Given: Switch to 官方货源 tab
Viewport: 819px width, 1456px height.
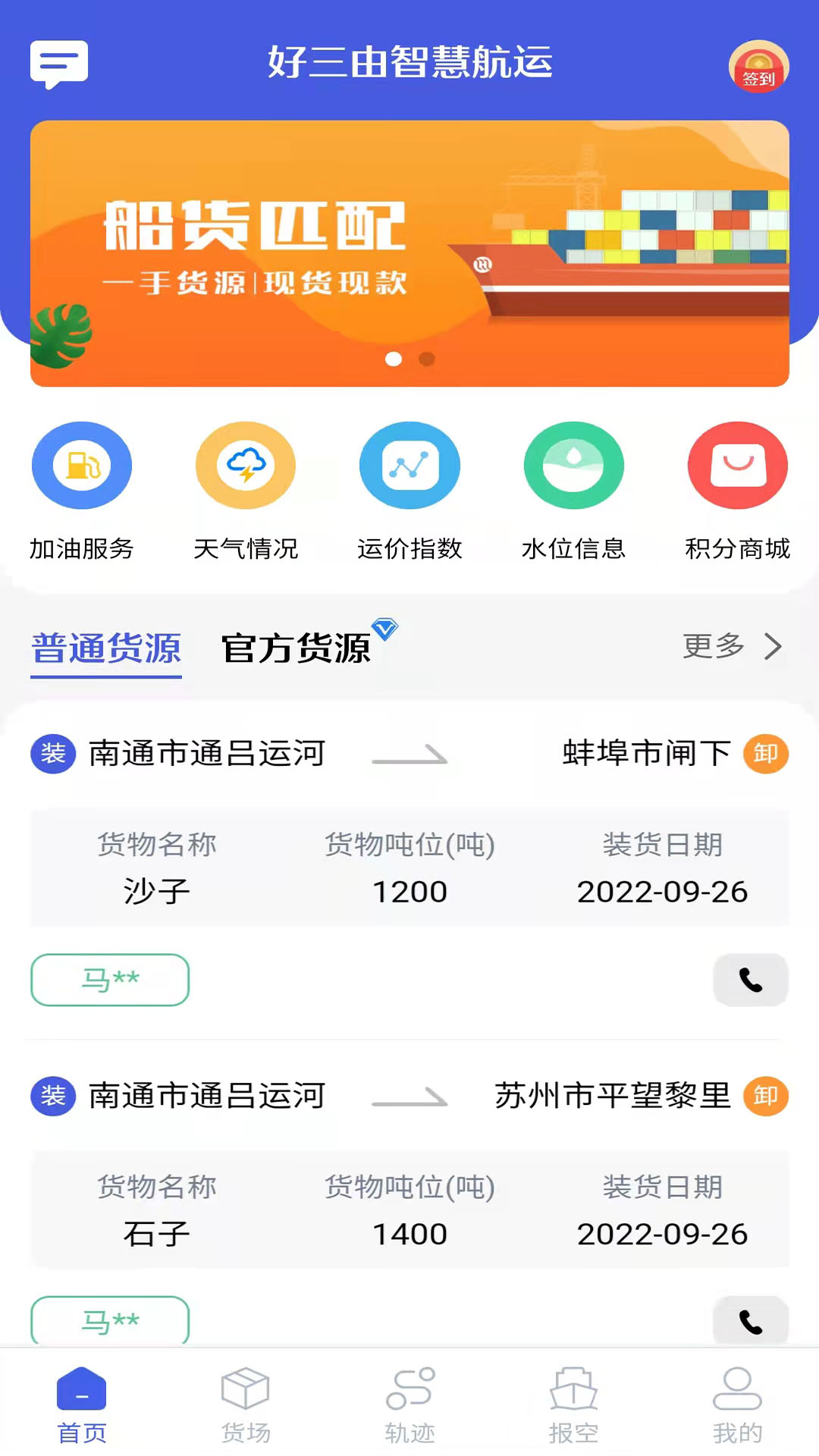Looking at the screenshot, I should pos(297,649).
